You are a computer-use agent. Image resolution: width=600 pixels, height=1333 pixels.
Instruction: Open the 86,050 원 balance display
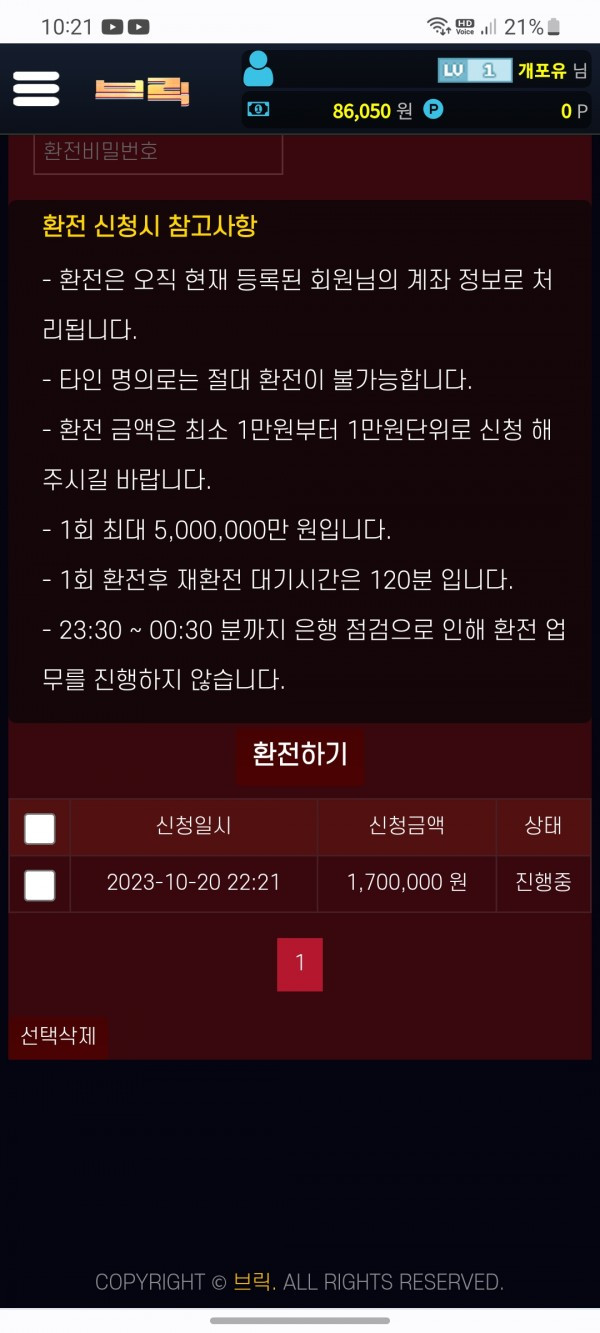[x=372, y=111]
